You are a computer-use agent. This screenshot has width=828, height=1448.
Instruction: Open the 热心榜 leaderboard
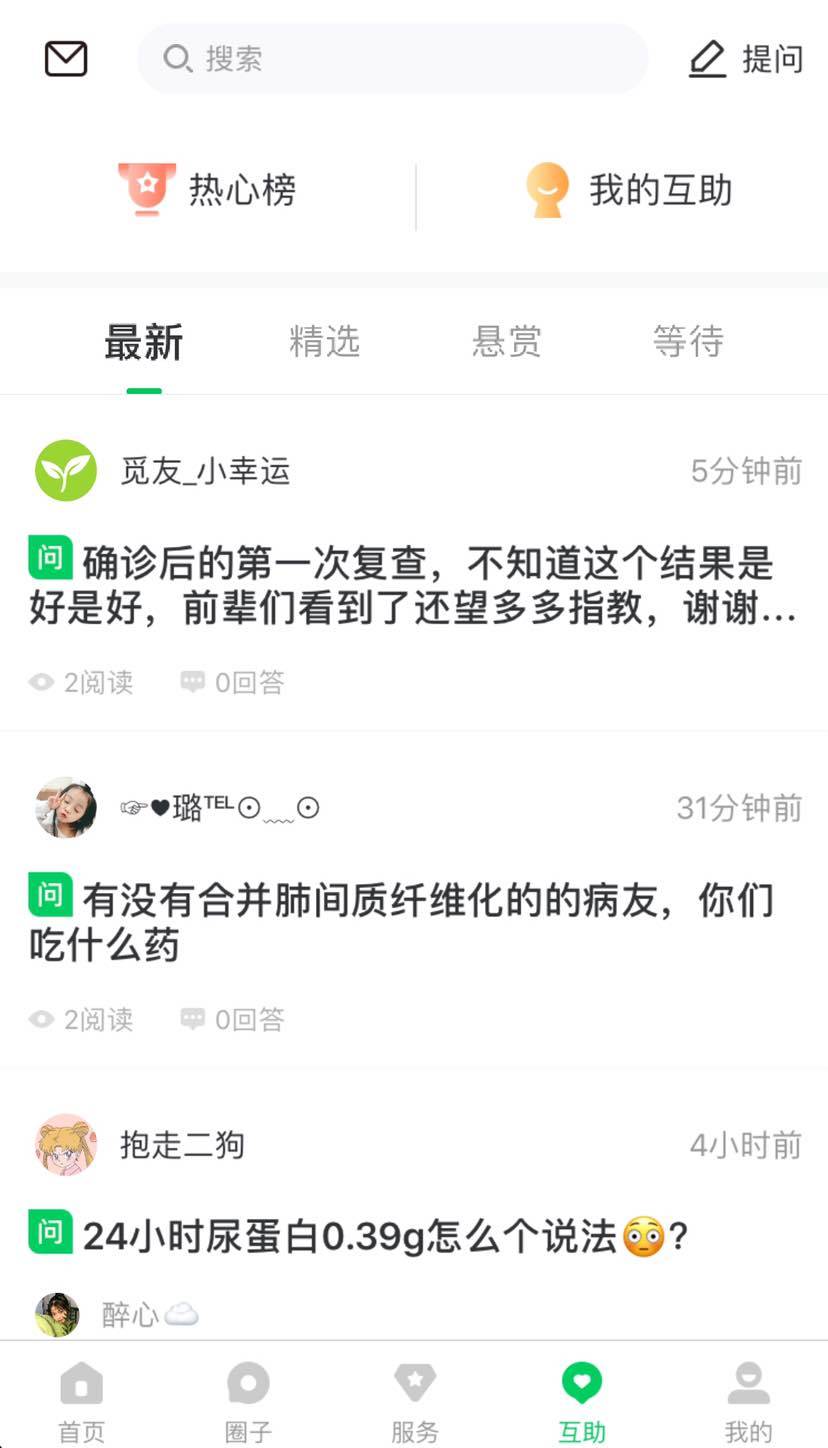[208, 190]
